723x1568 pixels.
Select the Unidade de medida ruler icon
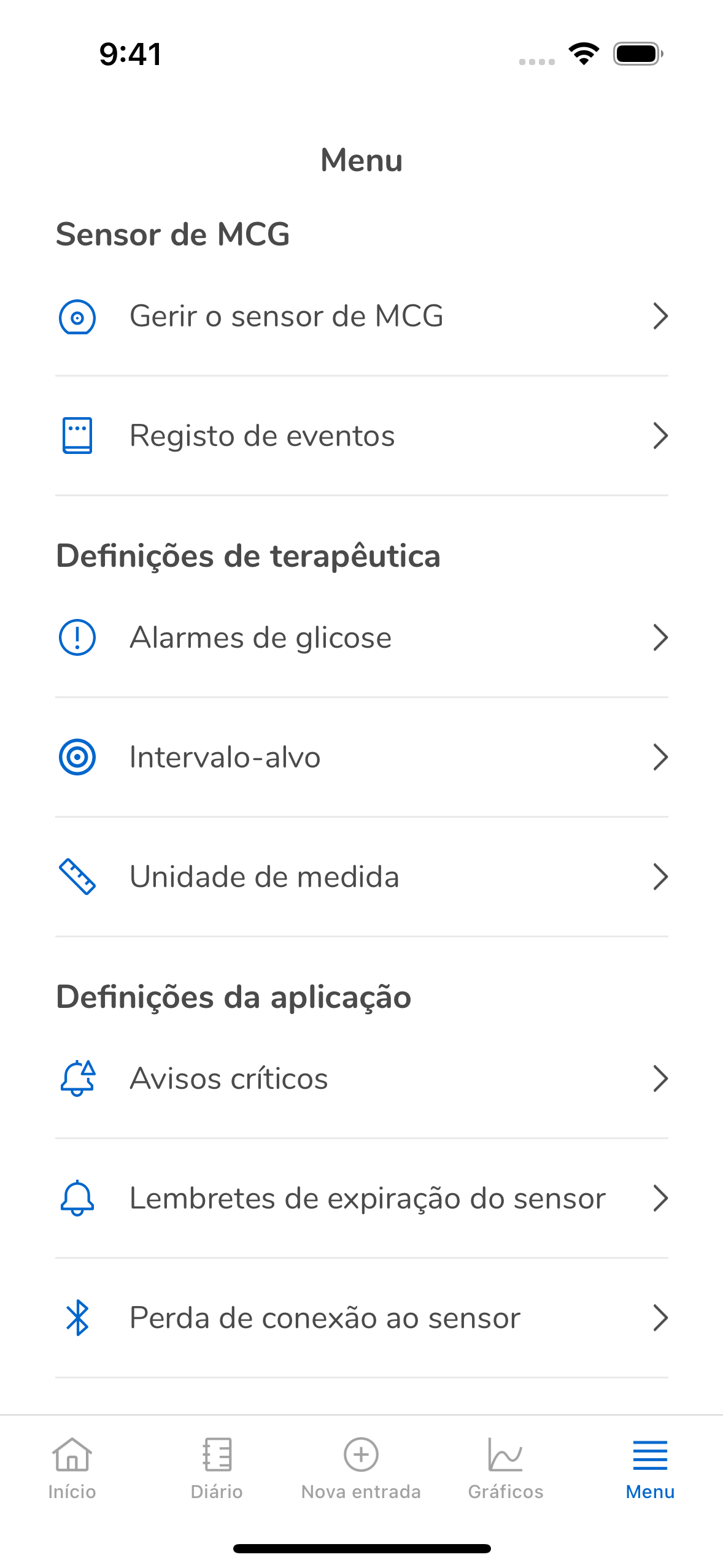[x=76, y=877]
